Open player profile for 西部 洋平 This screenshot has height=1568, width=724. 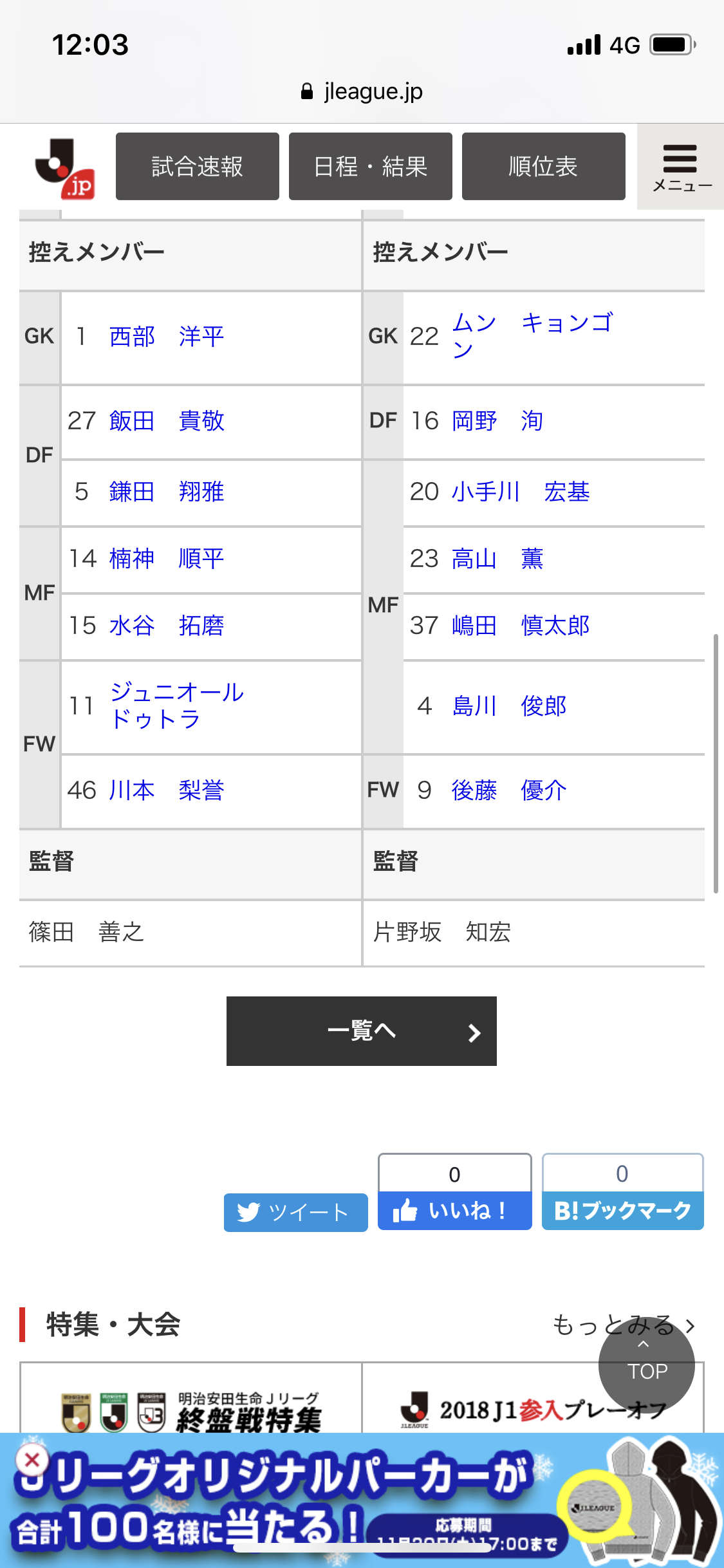click(x=167, y=337)
